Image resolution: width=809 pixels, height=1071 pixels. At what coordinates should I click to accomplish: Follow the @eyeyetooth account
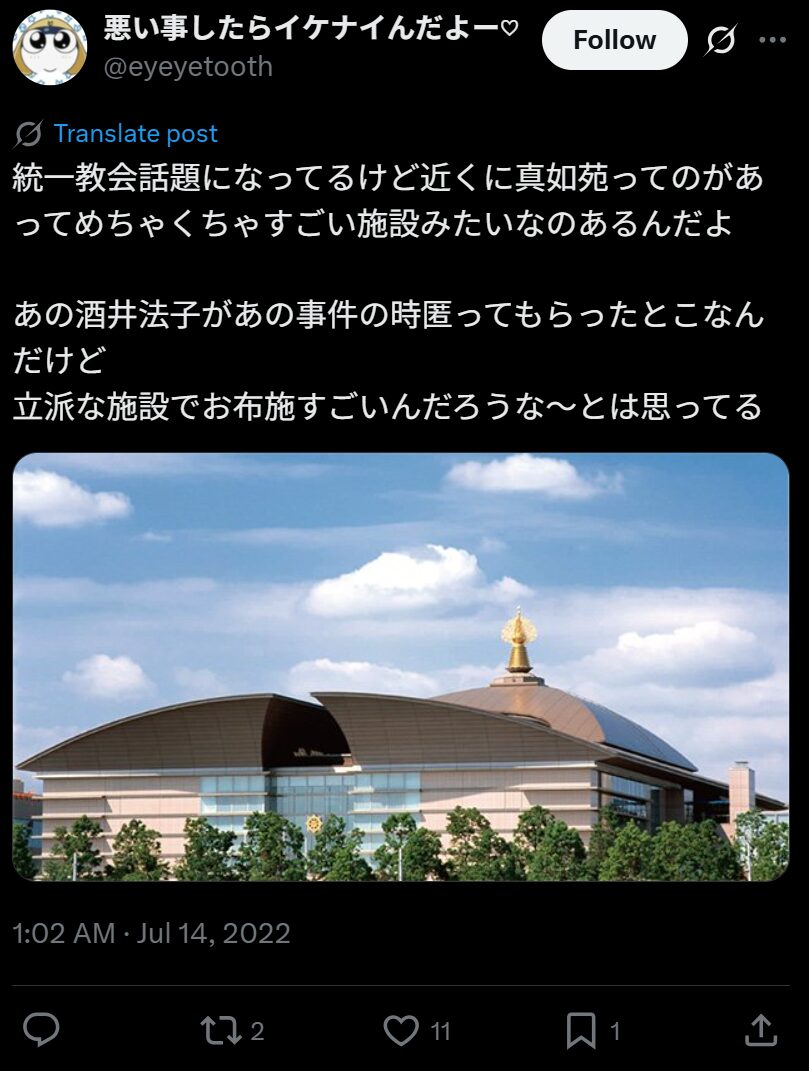click(x=614, y=41)
